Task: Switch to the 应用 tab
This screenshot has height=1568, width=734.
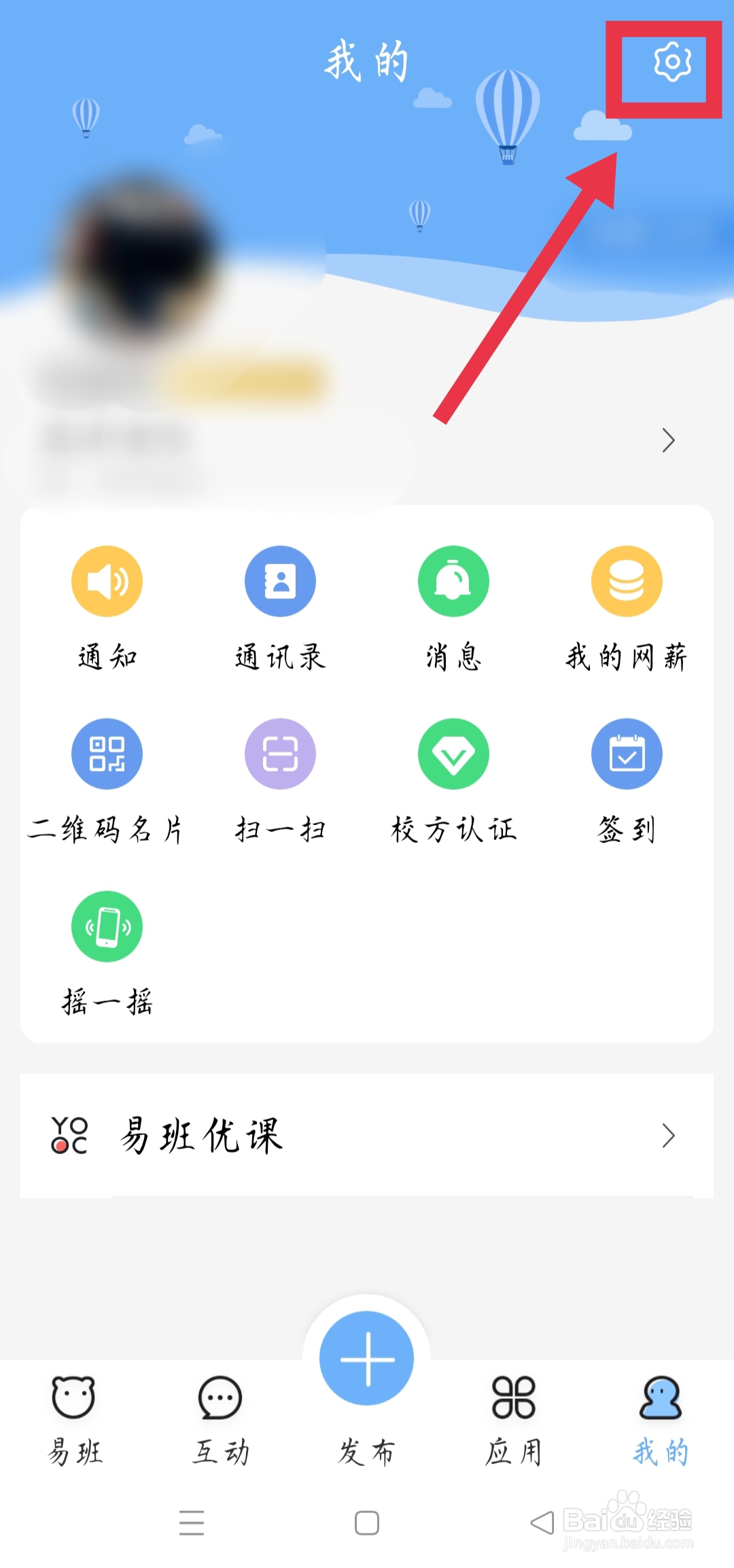Action: 514,1421
